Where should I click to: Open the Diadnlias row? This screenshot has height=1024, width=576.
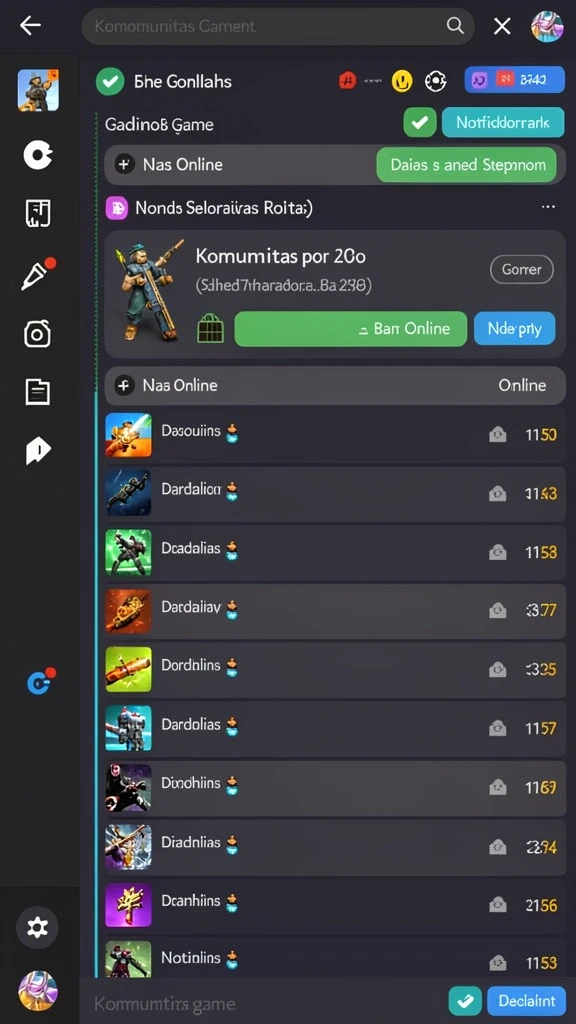335,846
